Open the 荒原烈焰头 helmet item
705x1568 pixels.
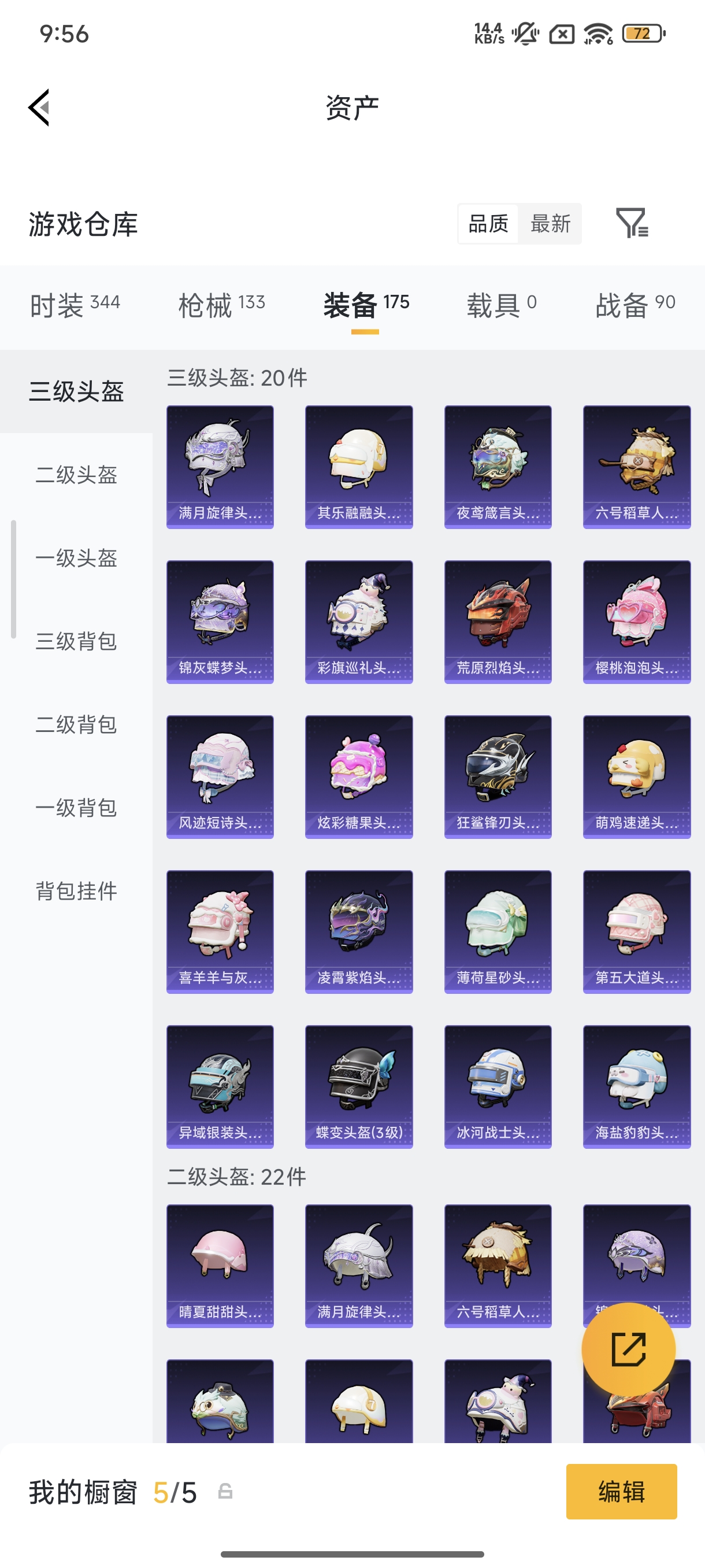498,622
